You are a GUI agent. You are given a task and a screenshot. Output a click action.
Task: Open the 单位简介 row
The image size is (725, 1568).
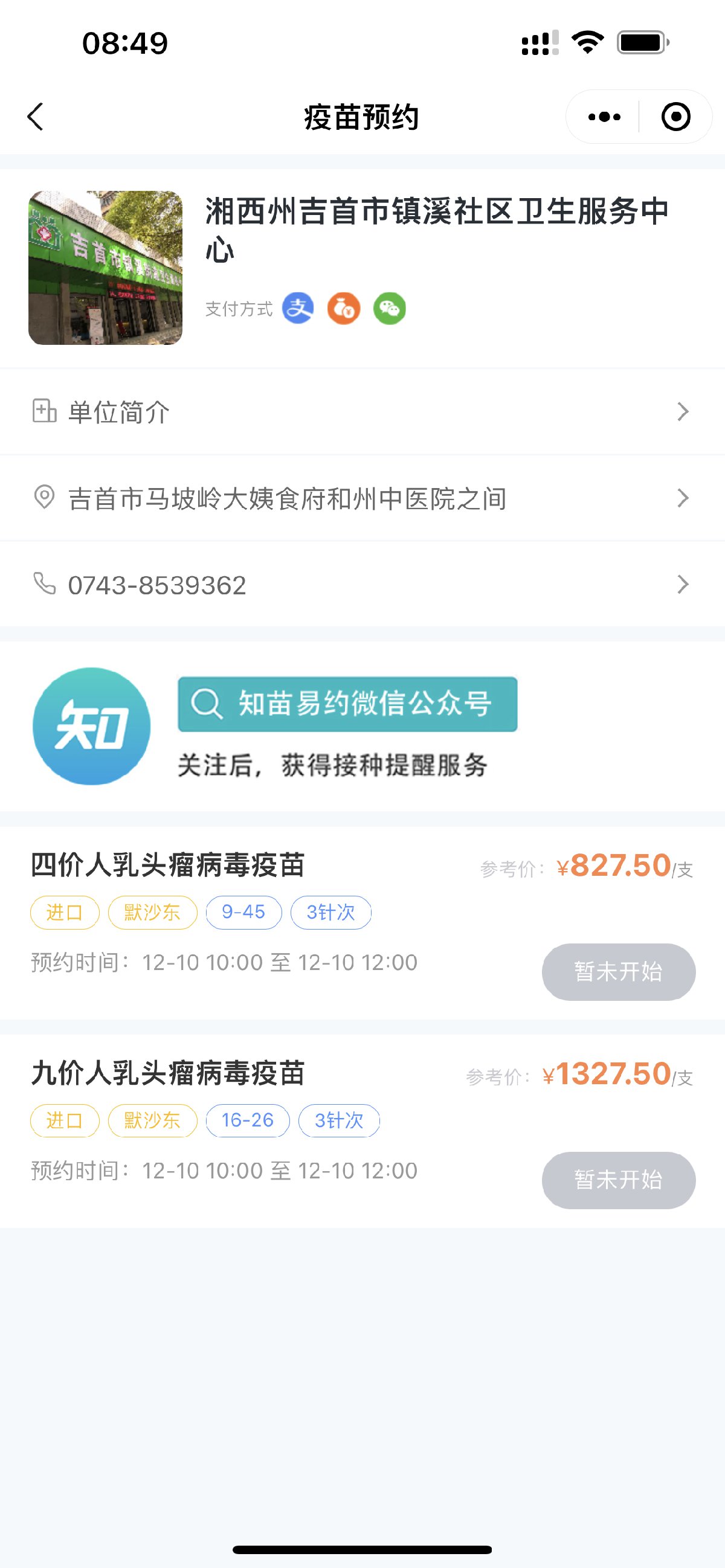tap(361, 412)
